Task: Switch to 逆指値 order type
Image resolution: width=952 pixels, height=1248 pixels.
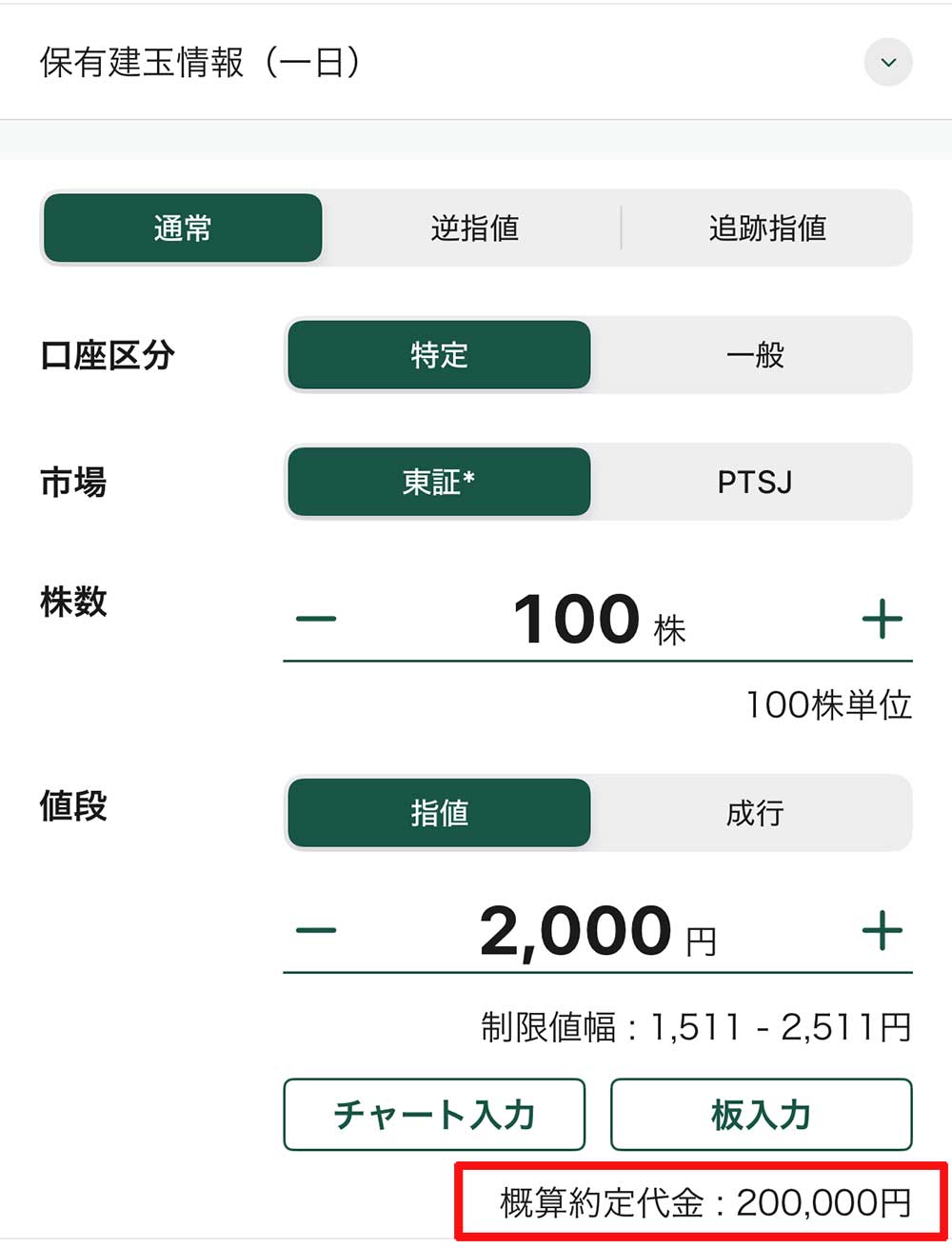Action: pyautogui.click(x=474, y=228)
